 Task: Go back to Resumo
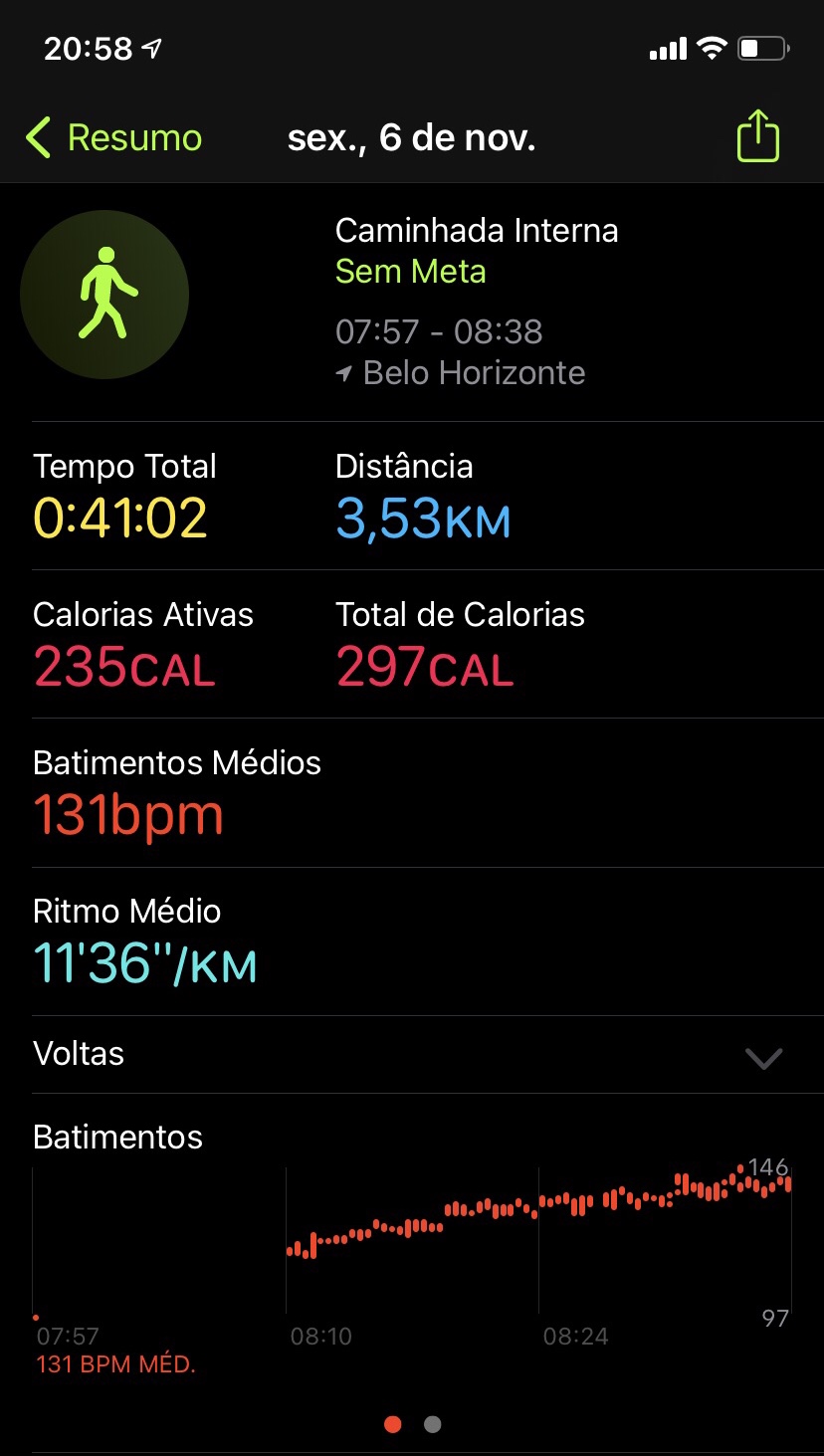113,137
